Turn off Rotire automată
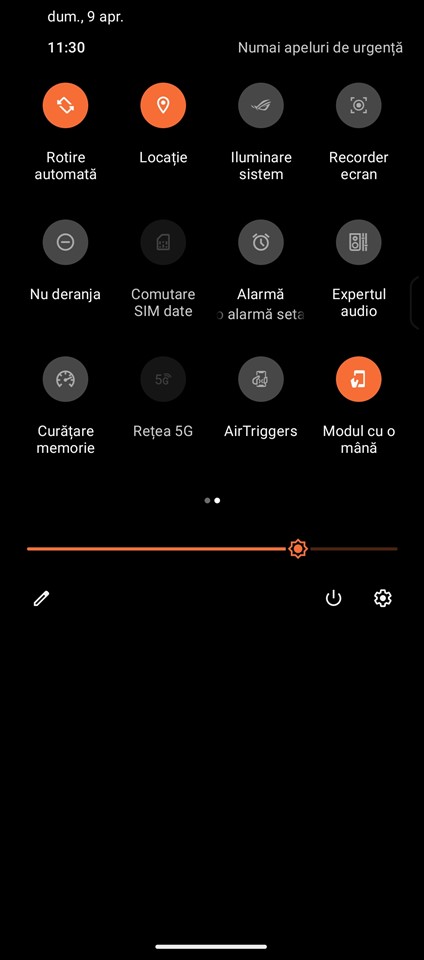424x960 pixels. [65, 105]
